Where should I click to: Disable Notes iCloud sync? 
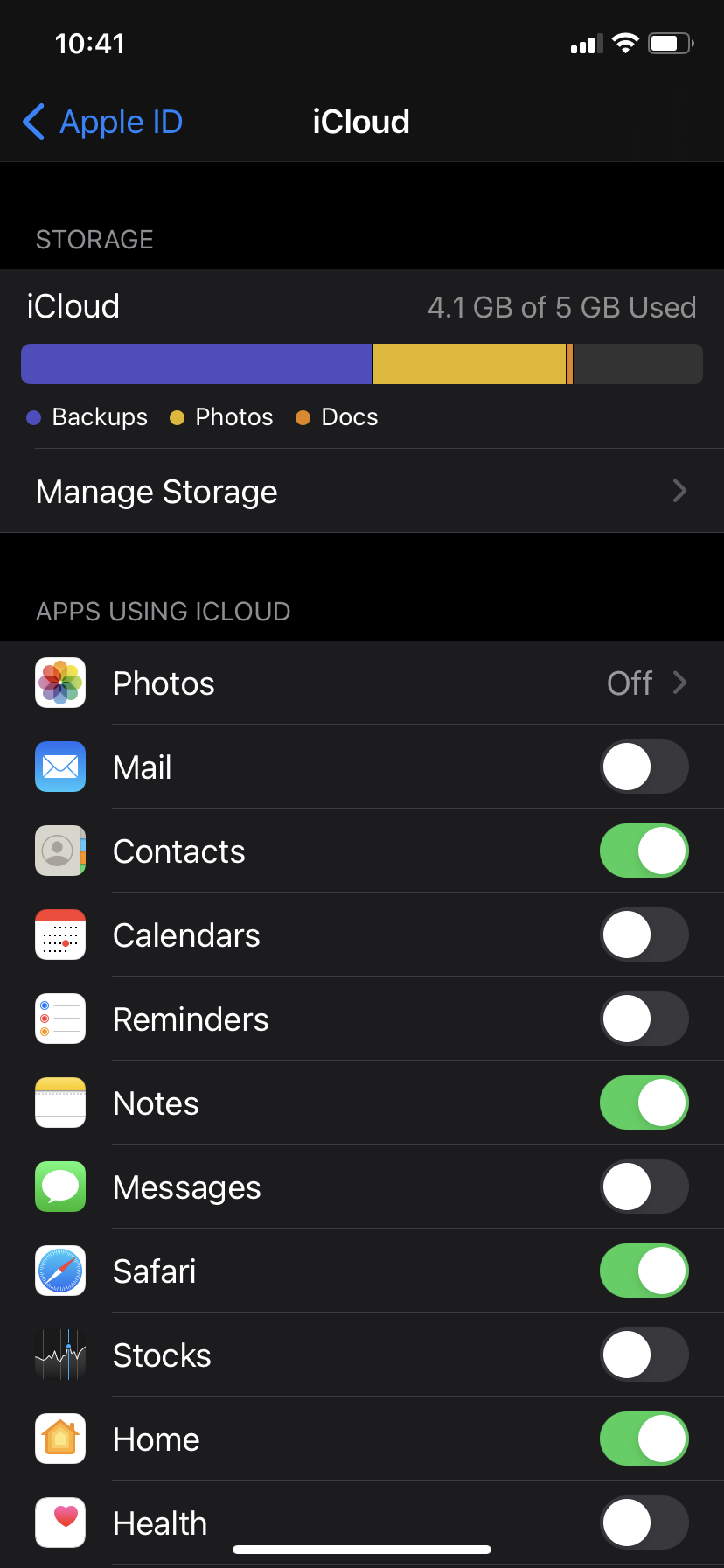click(x=644, y=1103)
